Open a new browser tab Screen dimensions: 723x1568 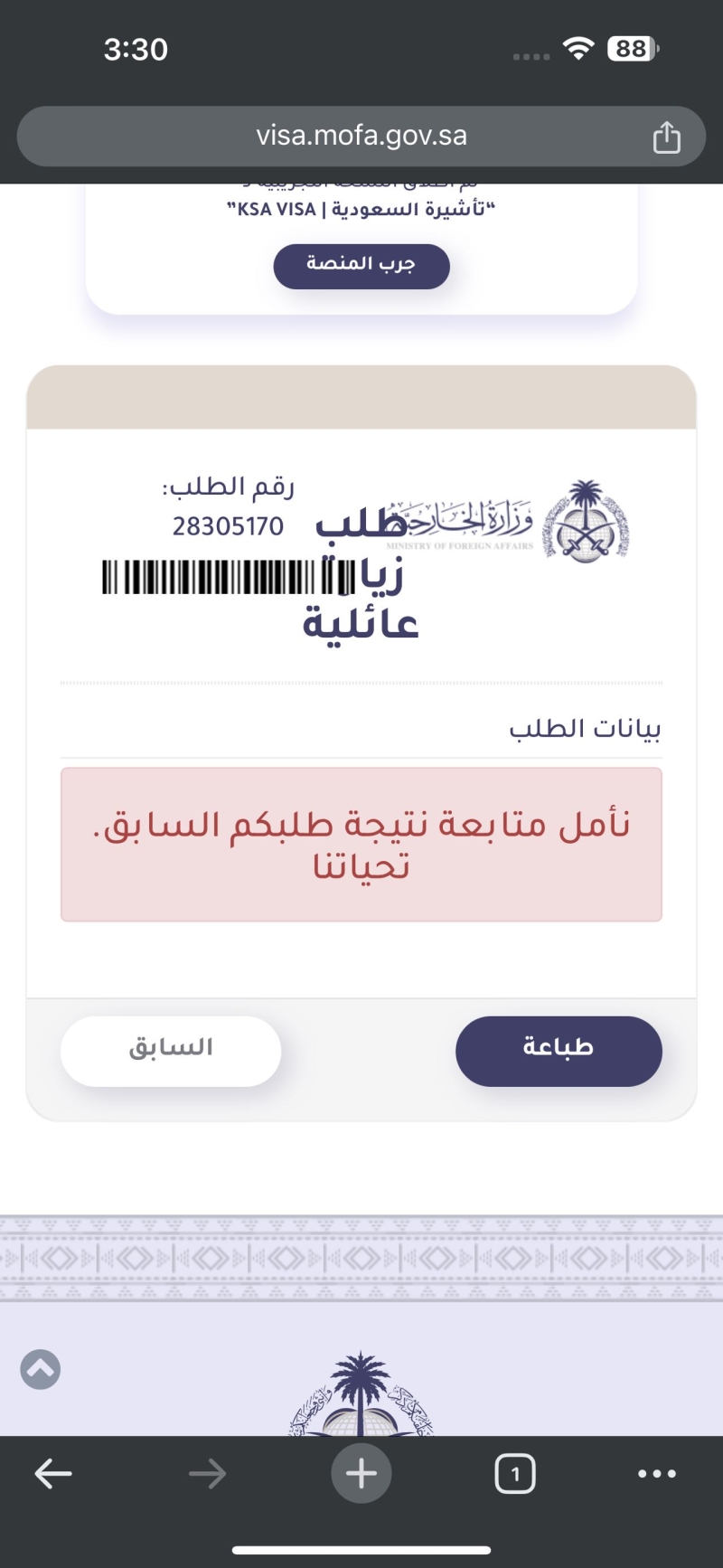point(361,1473)
